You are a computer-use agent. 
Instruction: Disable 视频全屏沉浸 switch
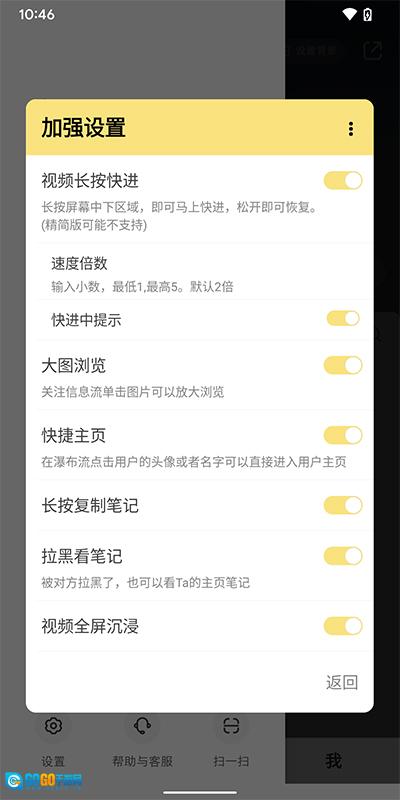click(343, 626)
